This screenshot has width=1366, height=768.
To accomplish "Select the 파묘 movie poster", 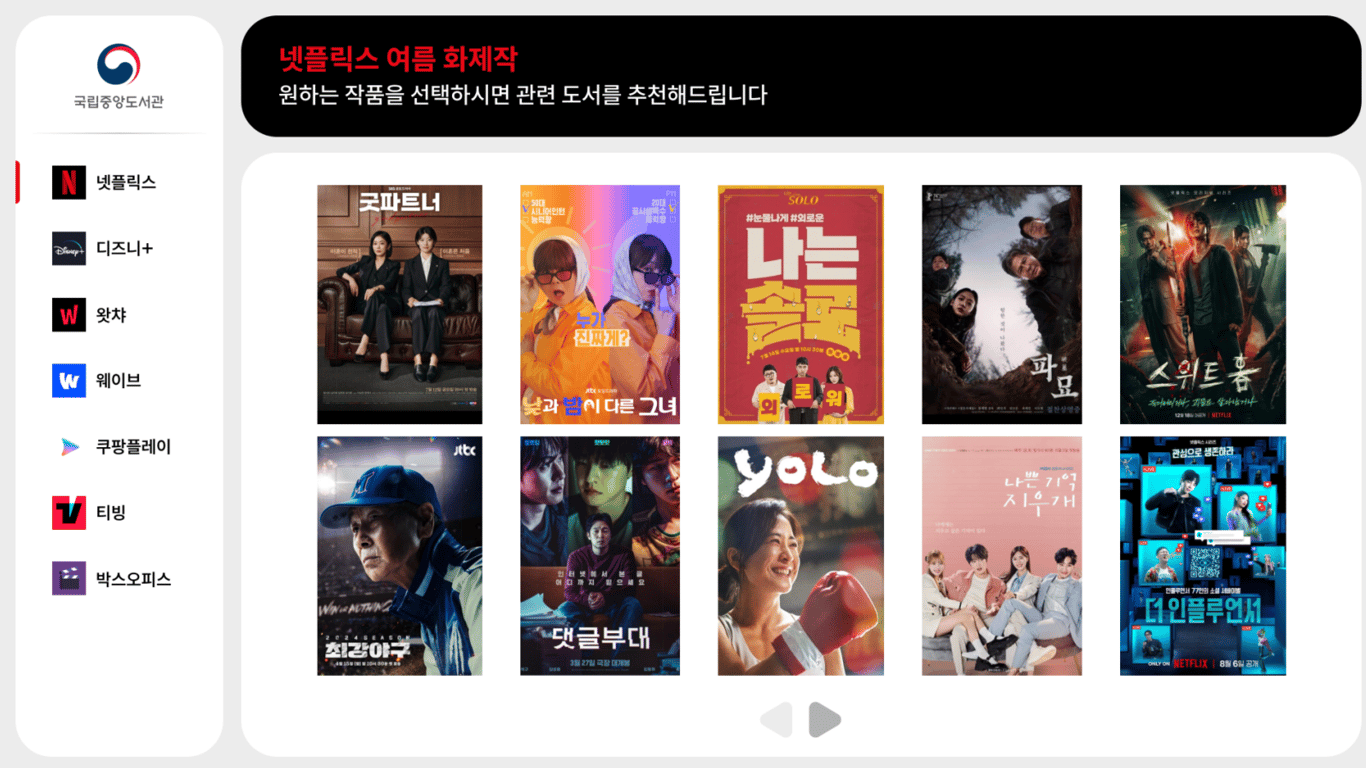I will pos(1002,304).
